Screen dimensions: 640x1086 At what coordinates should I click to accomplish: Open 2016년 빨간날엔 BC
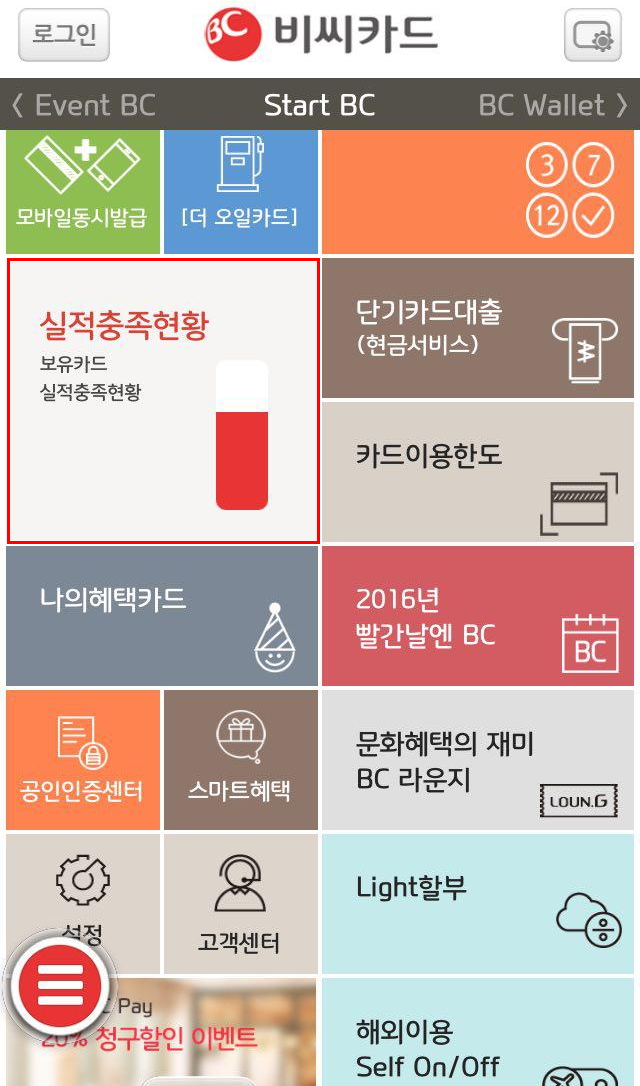coord(477,615)
